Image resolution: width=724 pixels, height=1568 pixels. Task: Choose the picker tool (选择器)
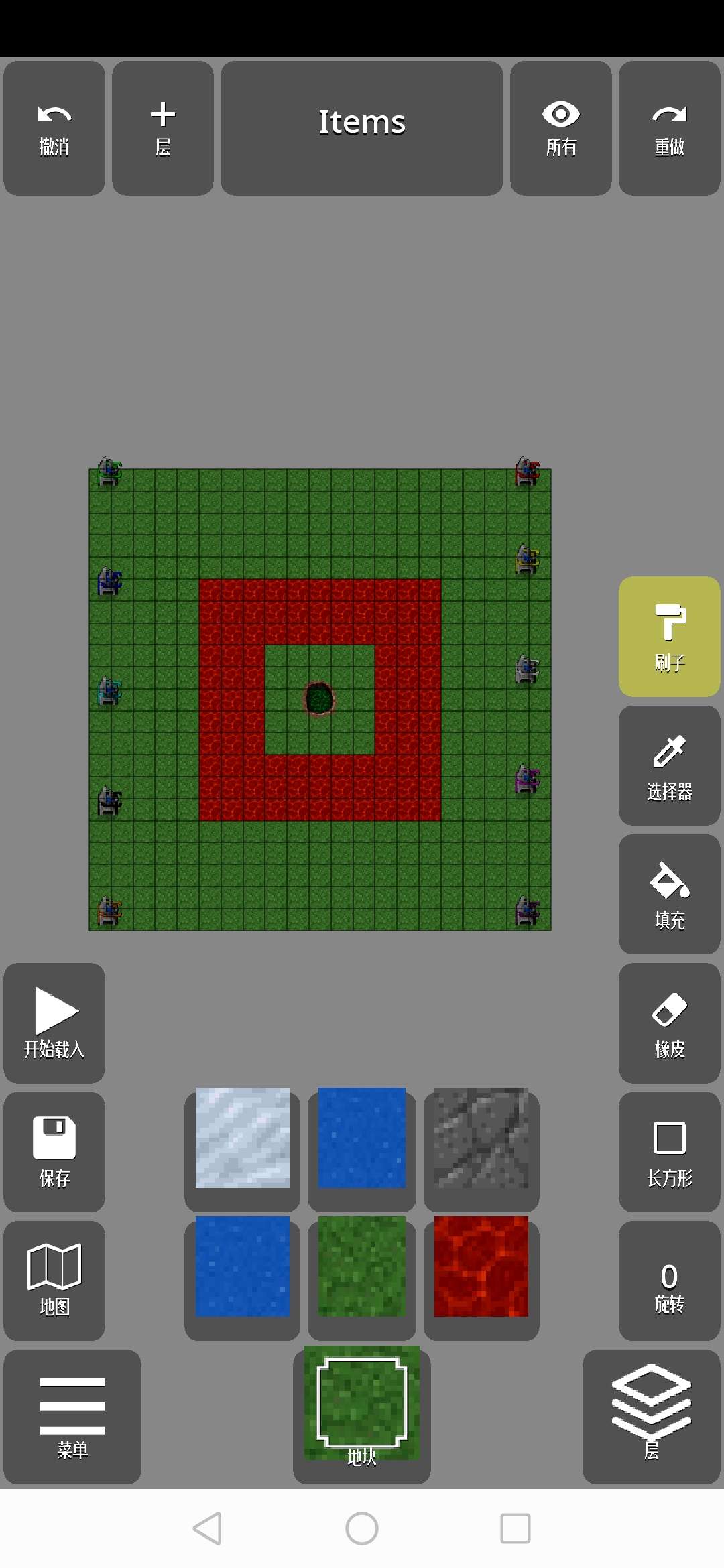(x=670, y=765)
